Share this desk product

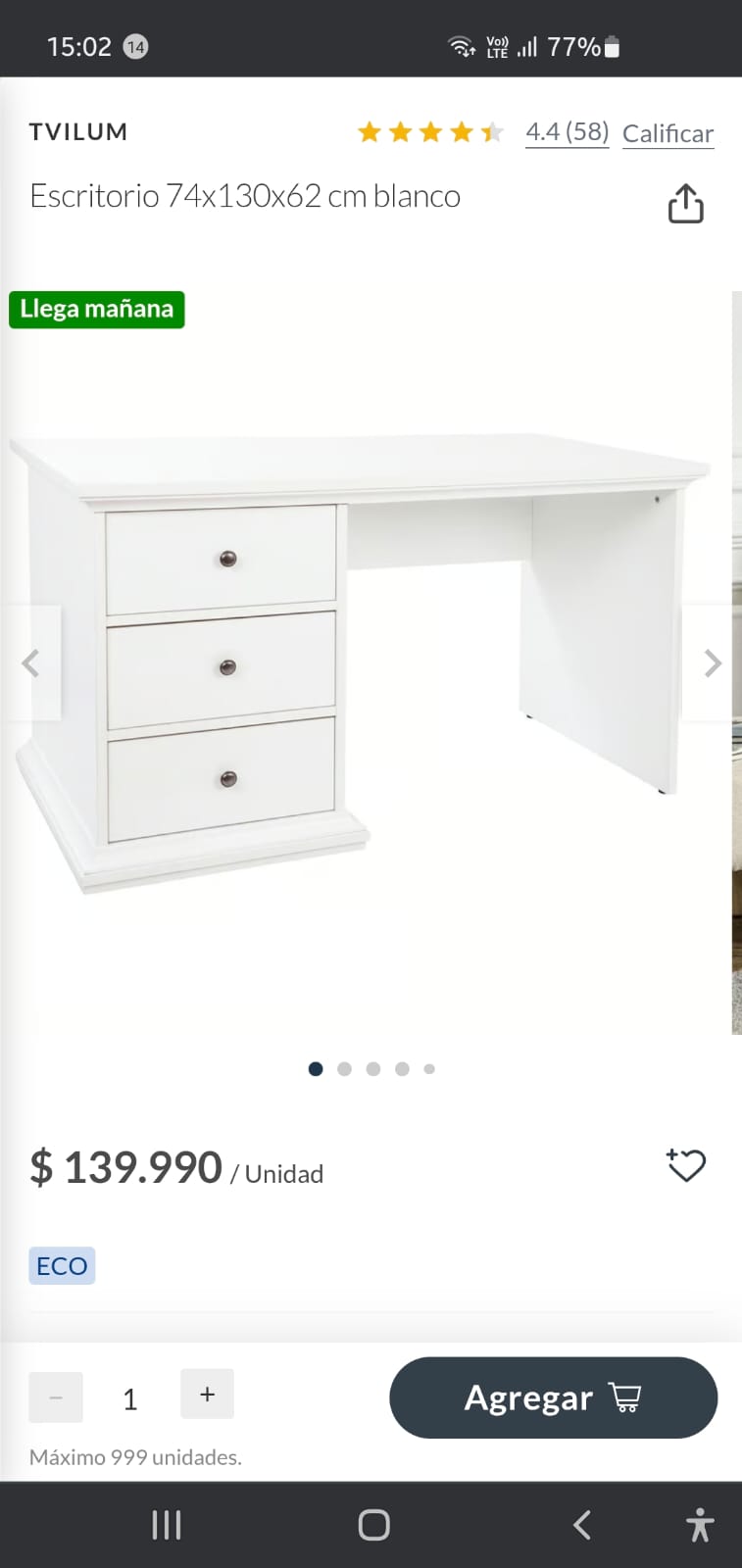click(x=685, y=204)
